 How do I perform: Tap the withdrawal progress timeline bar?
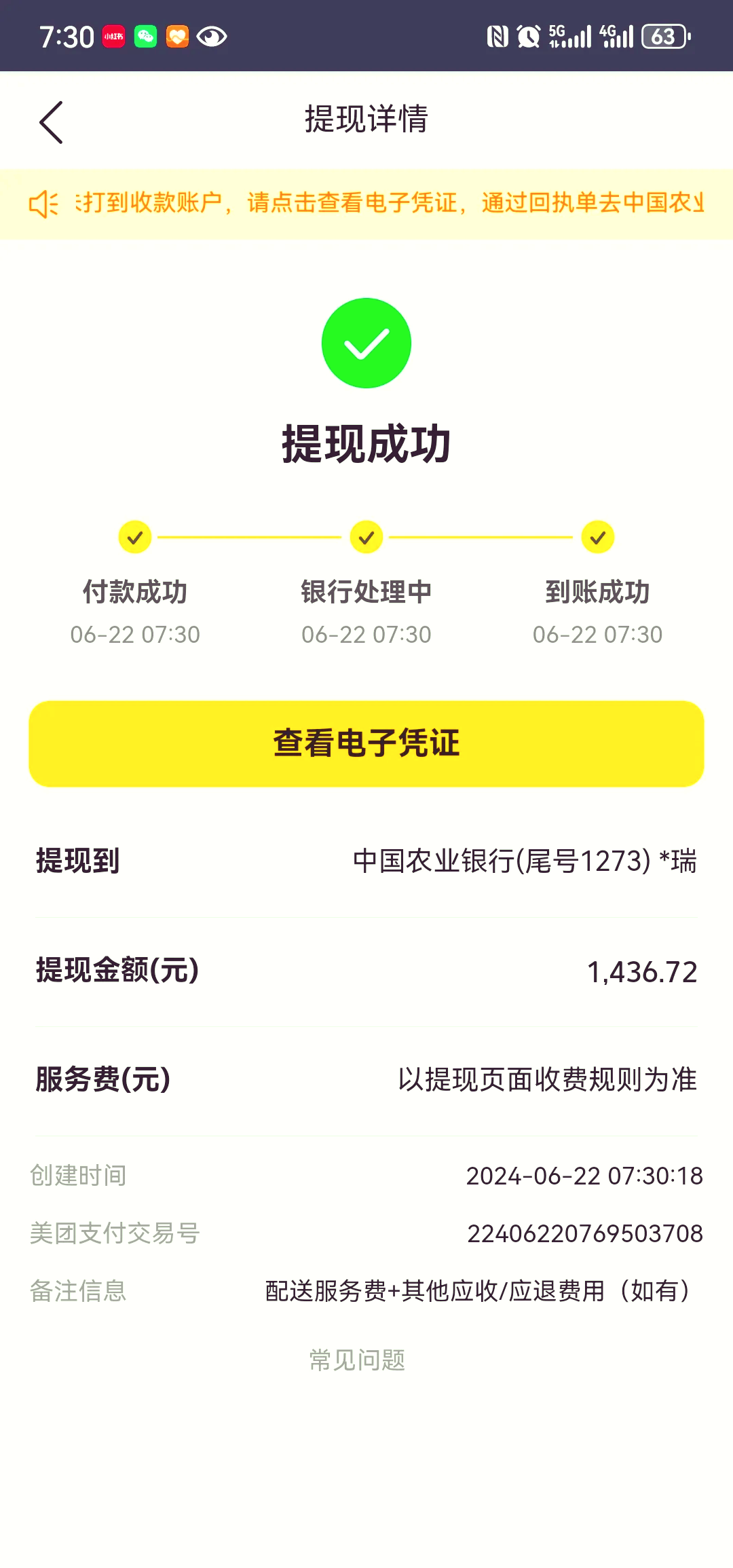366,536
